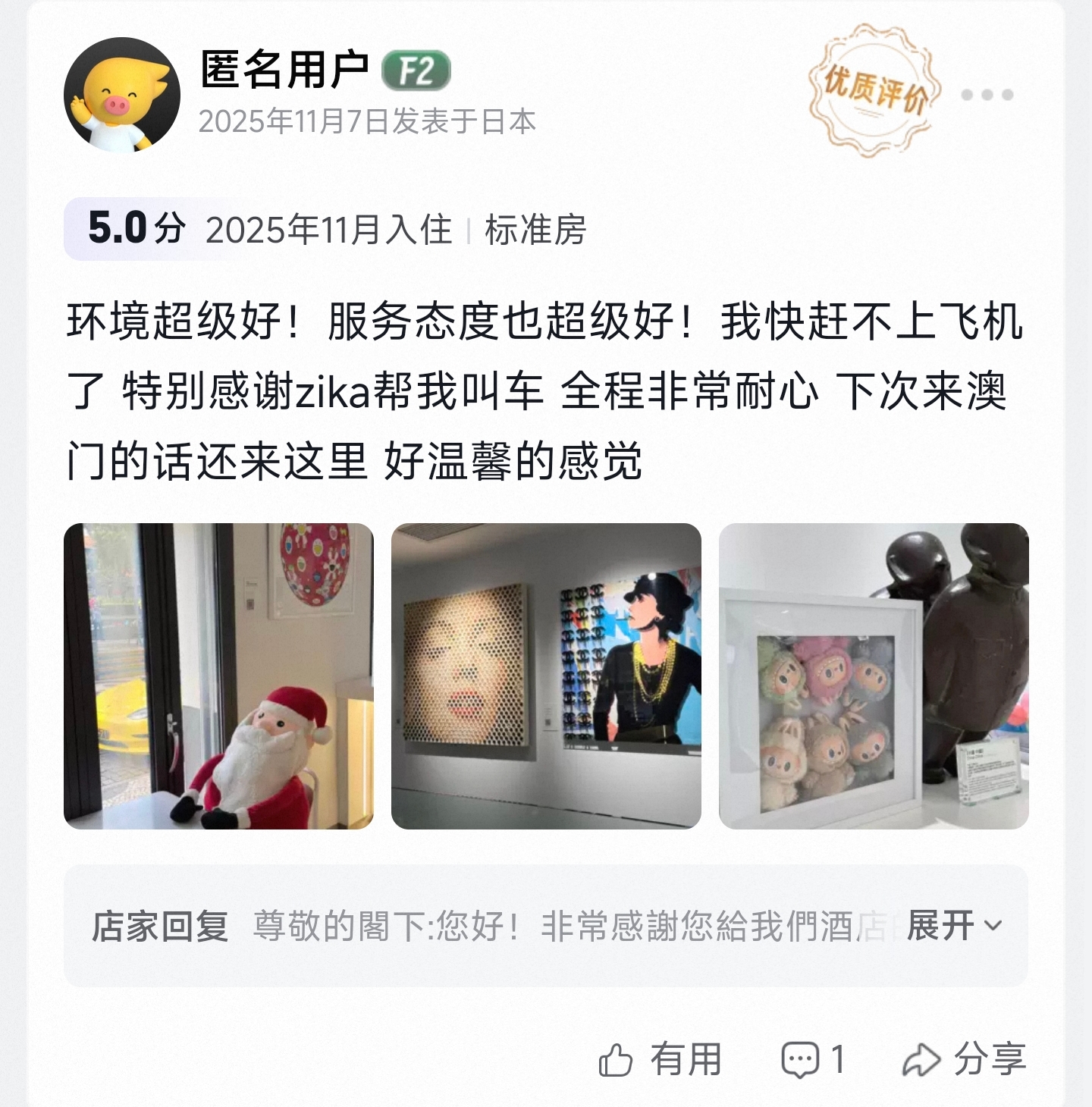Open the comments on this review

[x=813, y=1059]
